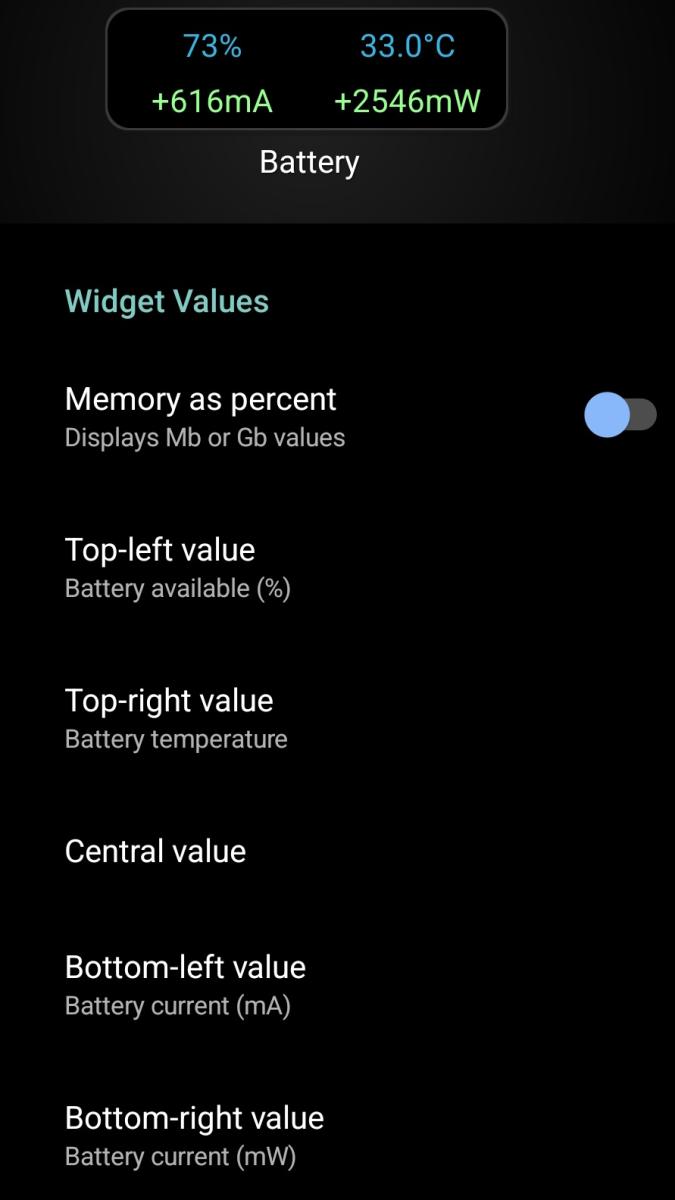
Task: Open the Bottom-left value setting
Action: 337,985
